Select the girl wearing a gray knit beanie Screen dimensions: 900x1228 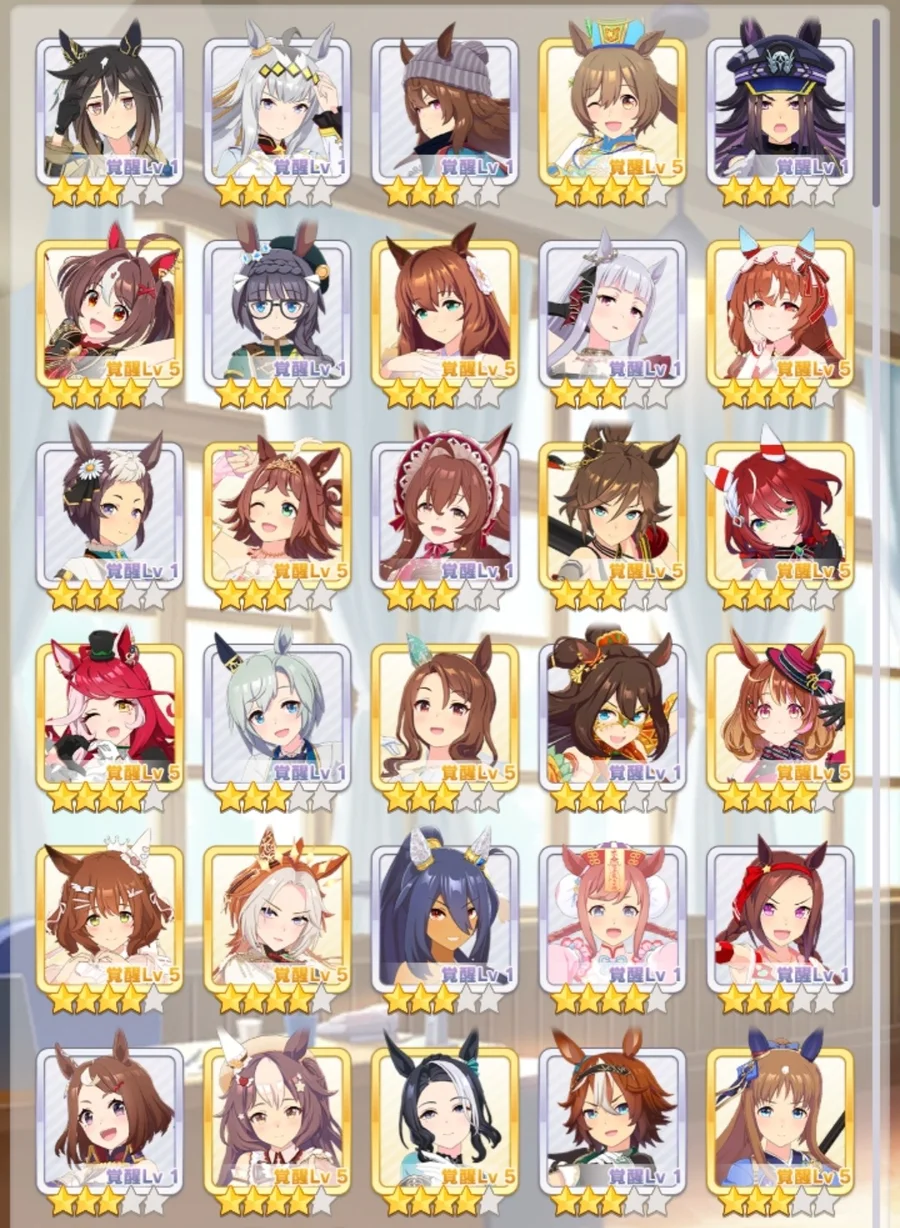[x=445, y=112]
